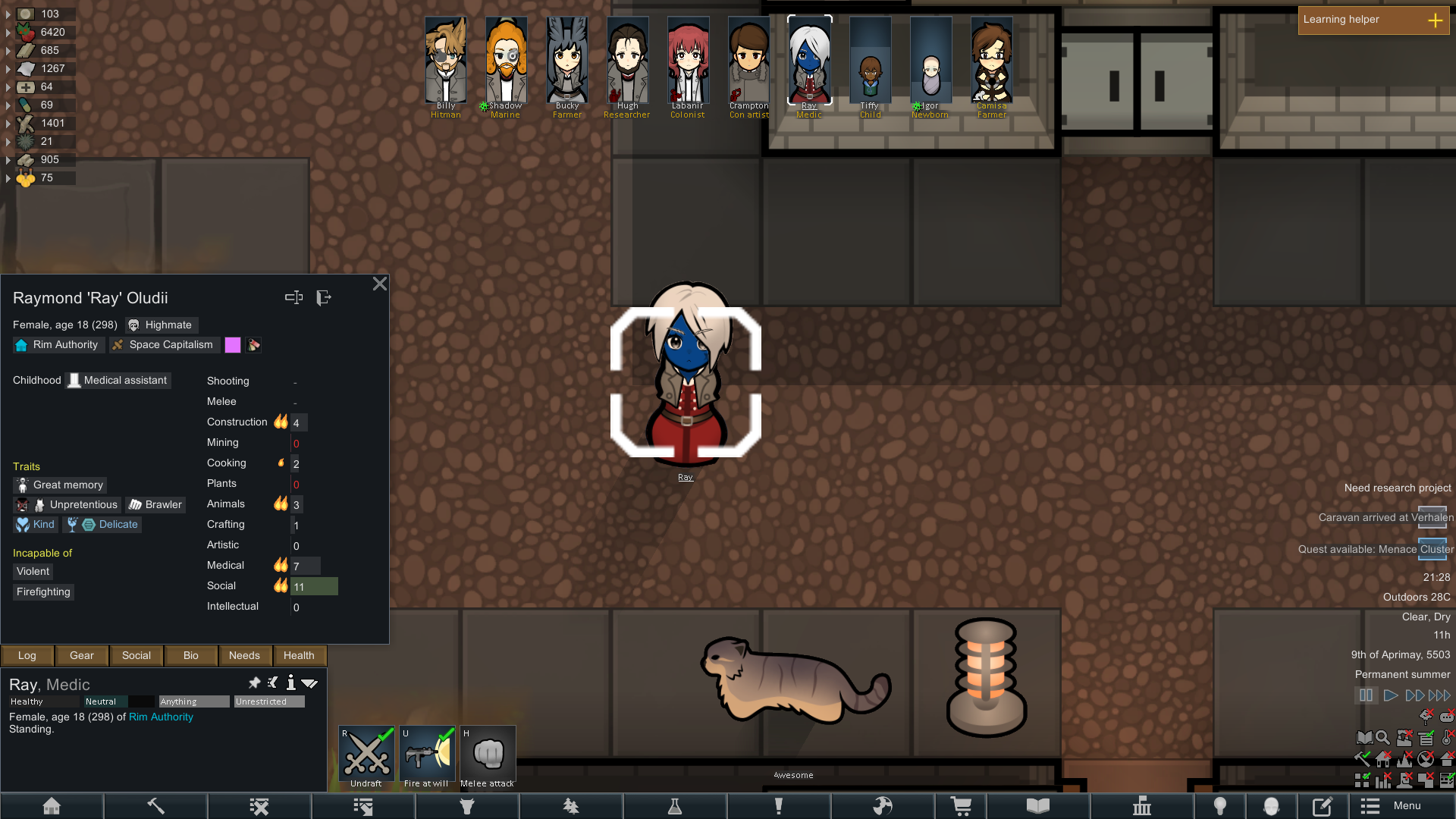Image resolution: width=1456 pixels, height=819 pixels.
Task: Open the Need research project alert
Action: 1397,488
